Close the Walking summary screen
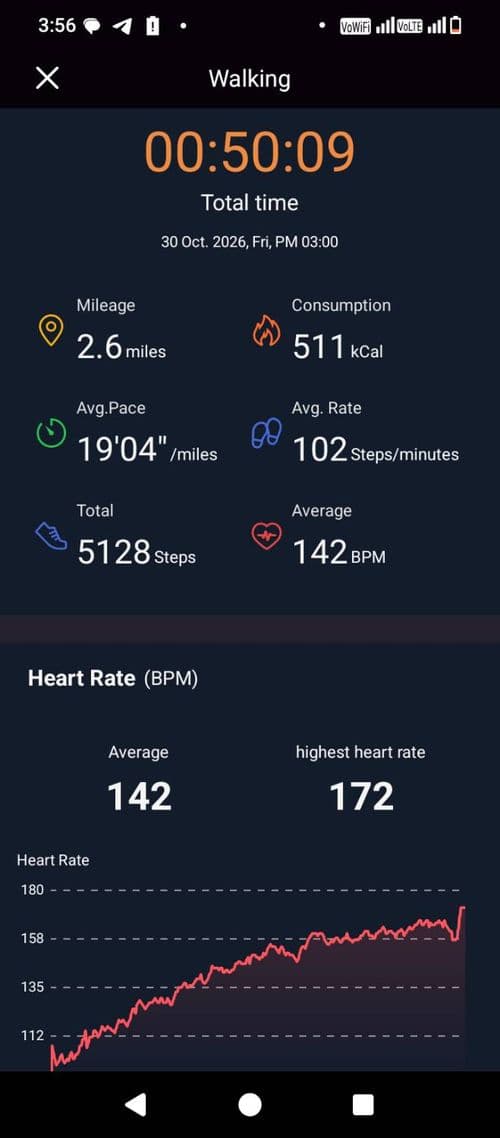The height and width of the screenshot is (1138, 500). [47, 78]
